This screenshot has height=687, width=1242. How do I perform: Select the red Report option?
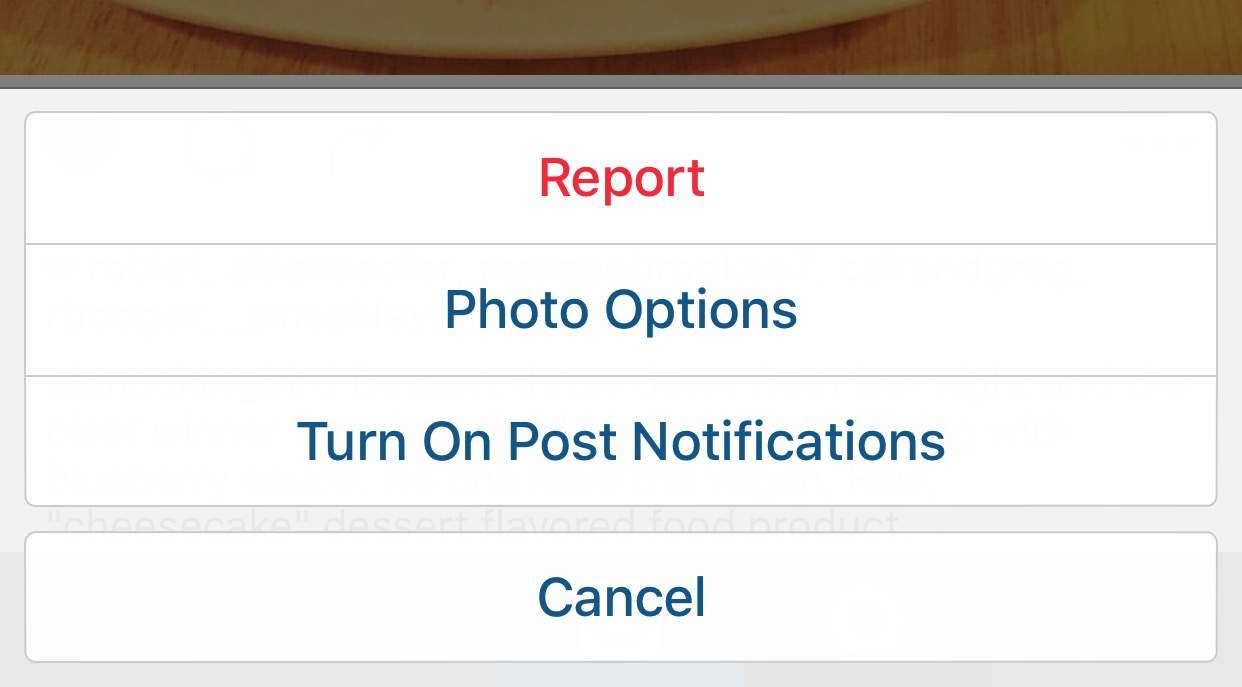(x=621, y=178)
